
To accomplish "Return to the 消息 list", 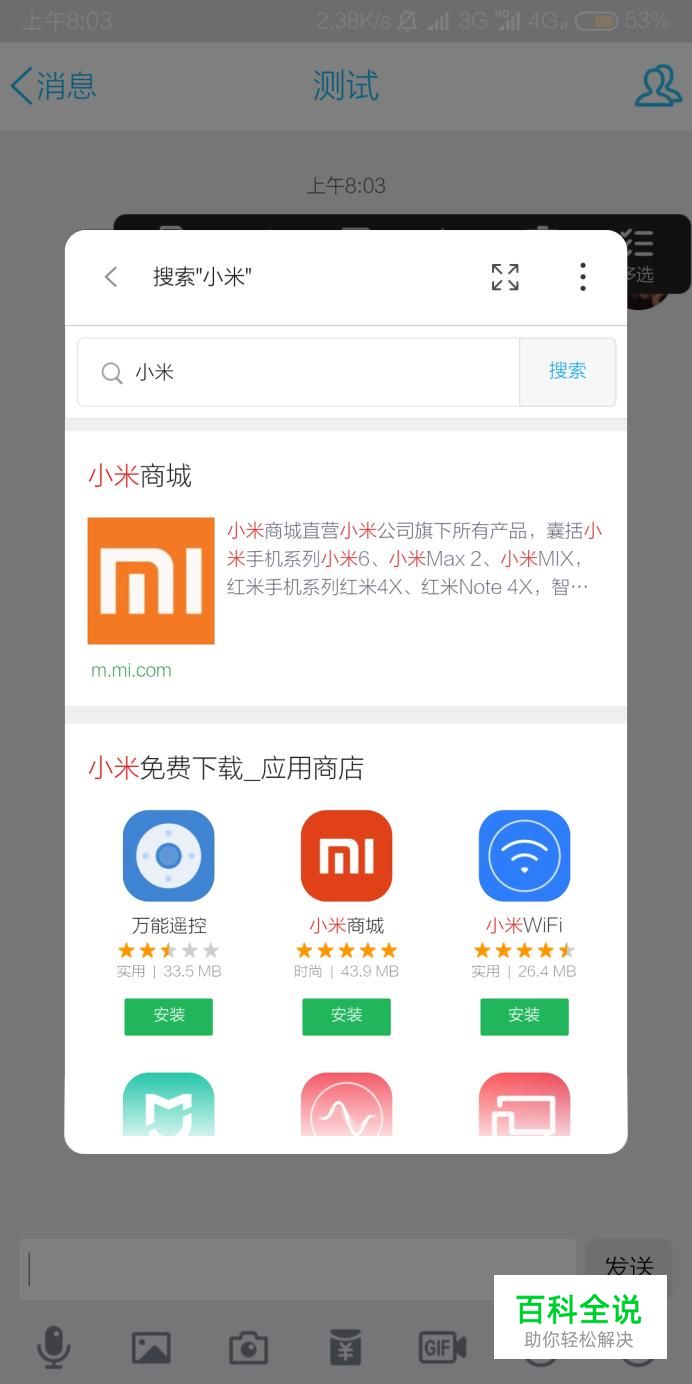I will (x=54, y=86).
